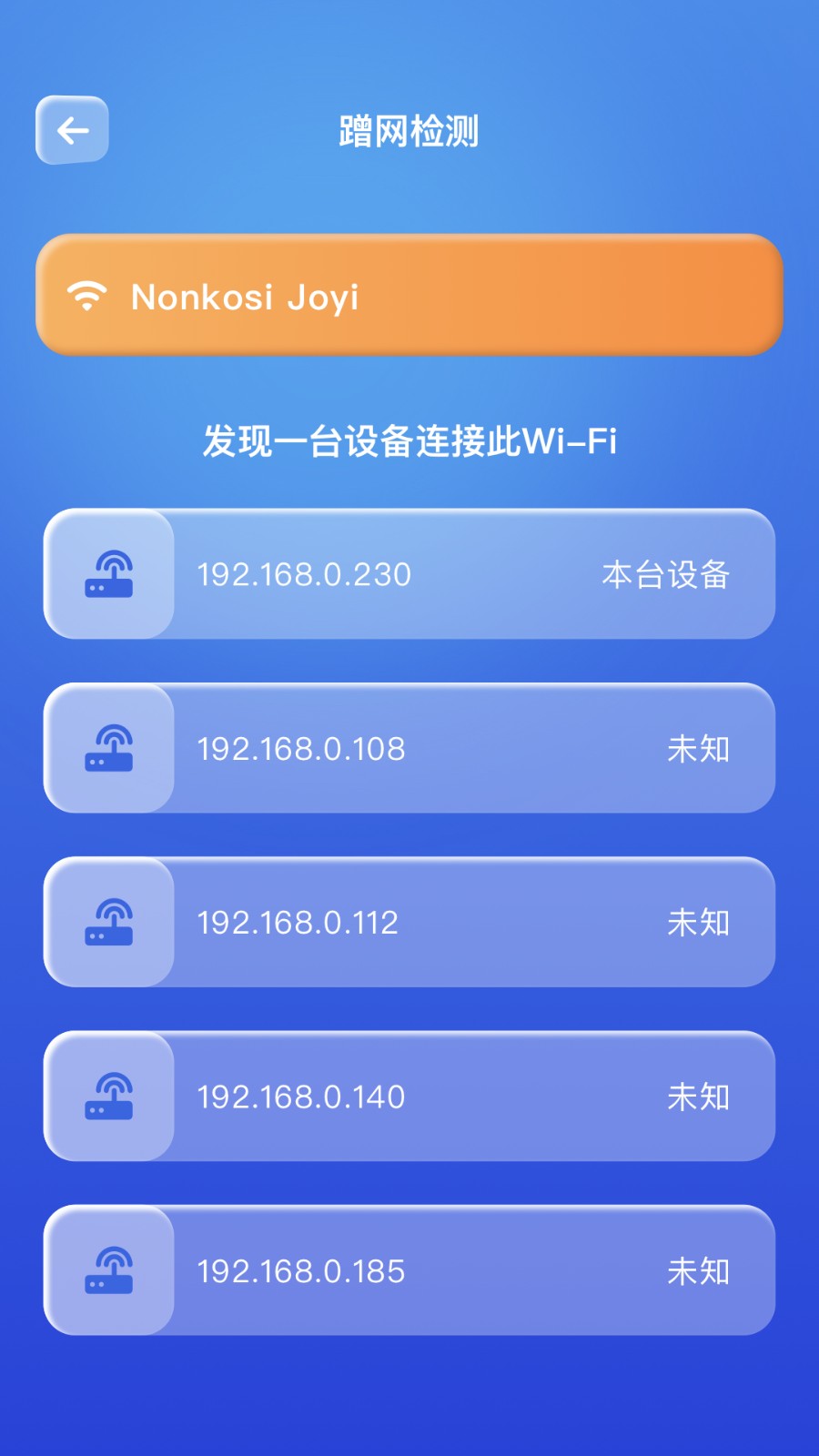This screenshot has height=1456, width=819.
Task: Open the 192.168.0.140 device row
Action: click(x=409, y=1096)
